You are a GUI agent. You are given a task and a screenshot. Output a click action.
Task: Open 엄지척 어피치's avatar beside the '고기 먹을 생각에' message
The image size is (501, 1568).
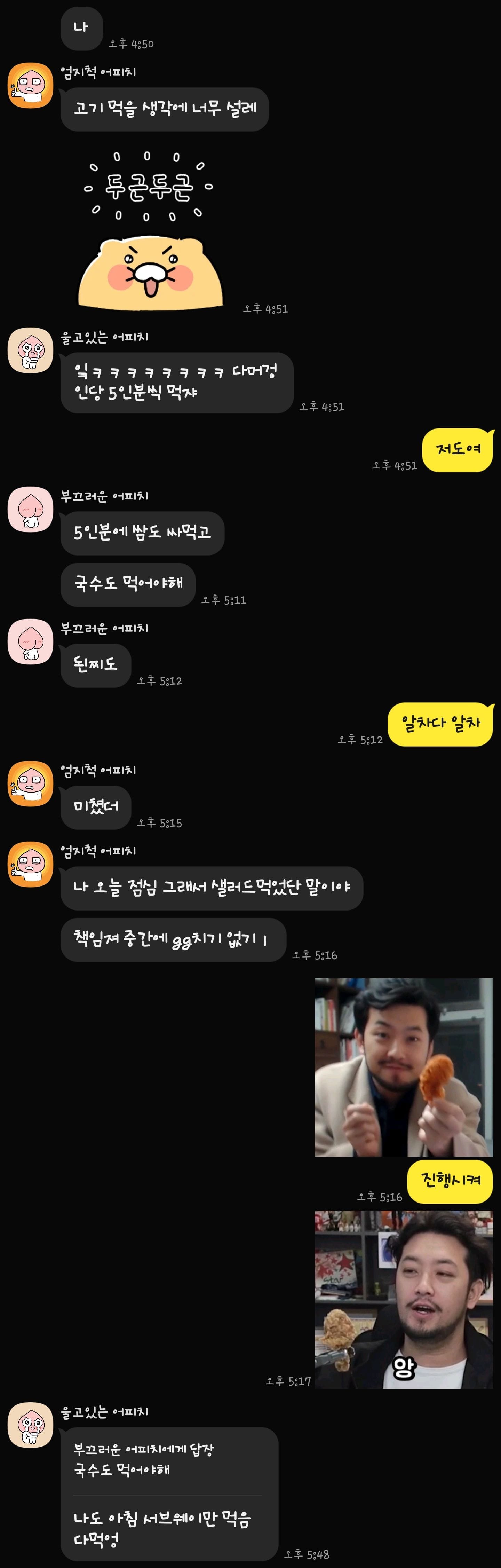pos(30,85)
